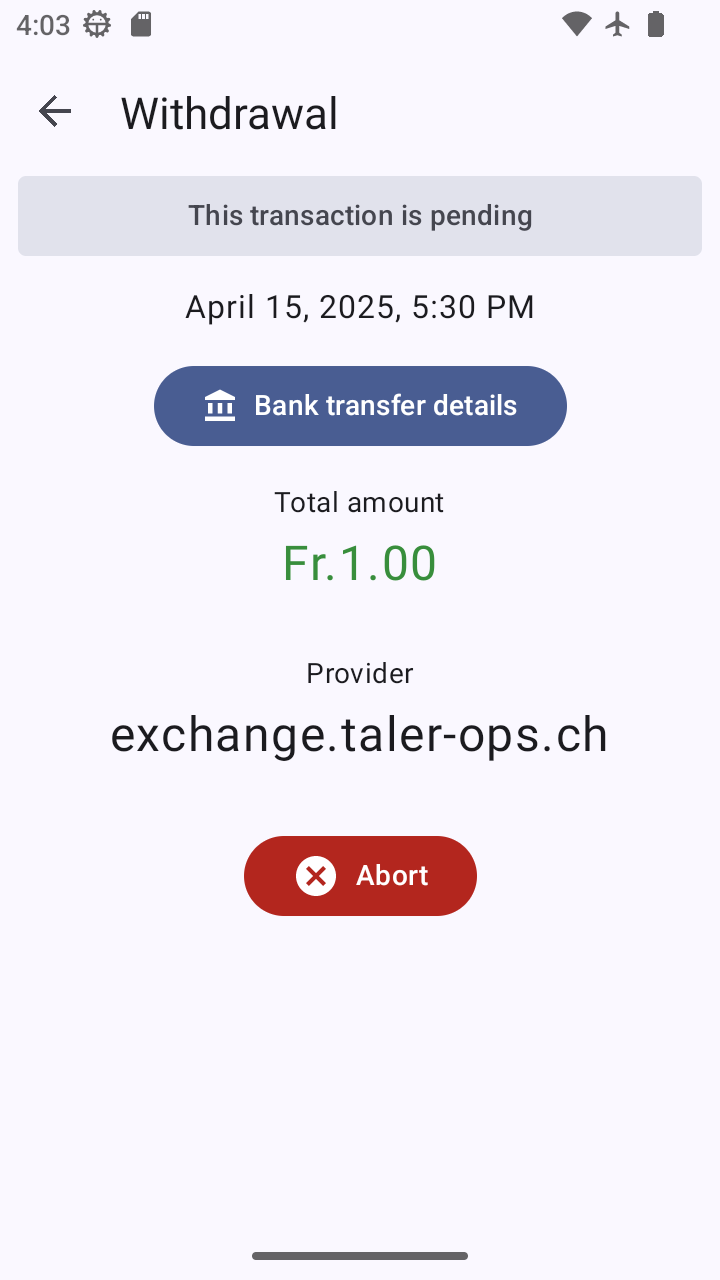This screenshot has height=1280, width=720.
Task: Tap the airplane mode status icon
Action: click(617, 22)
